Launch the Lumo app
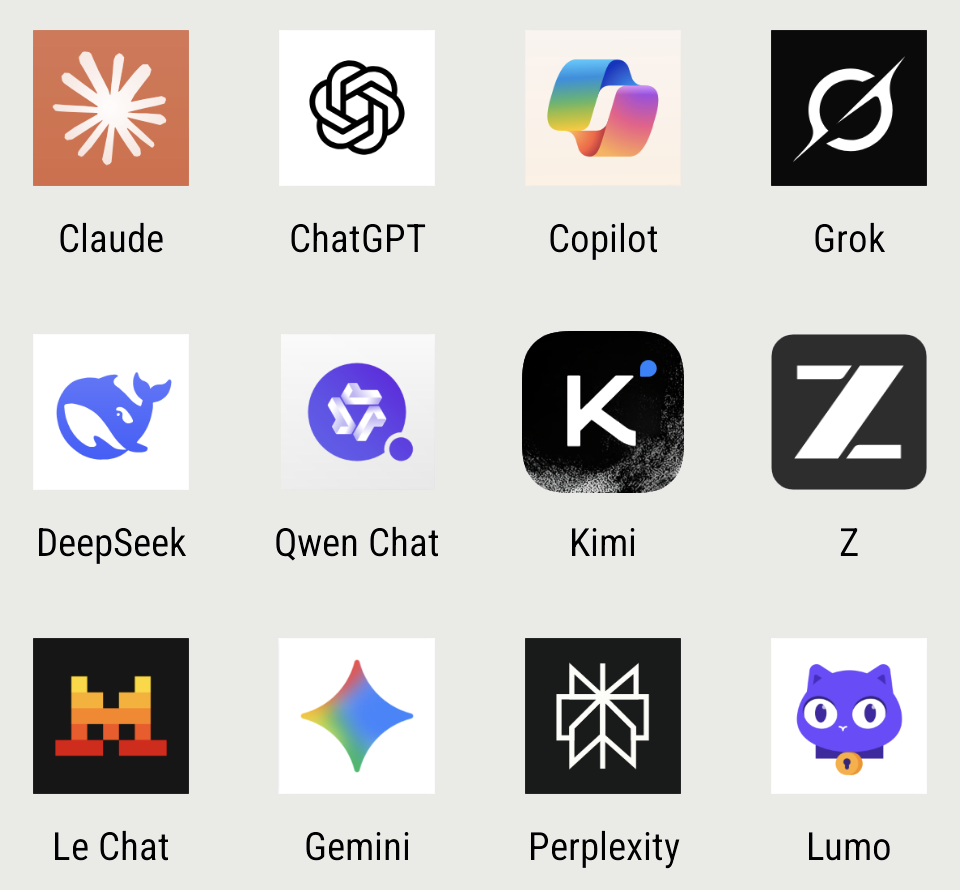 849,716
